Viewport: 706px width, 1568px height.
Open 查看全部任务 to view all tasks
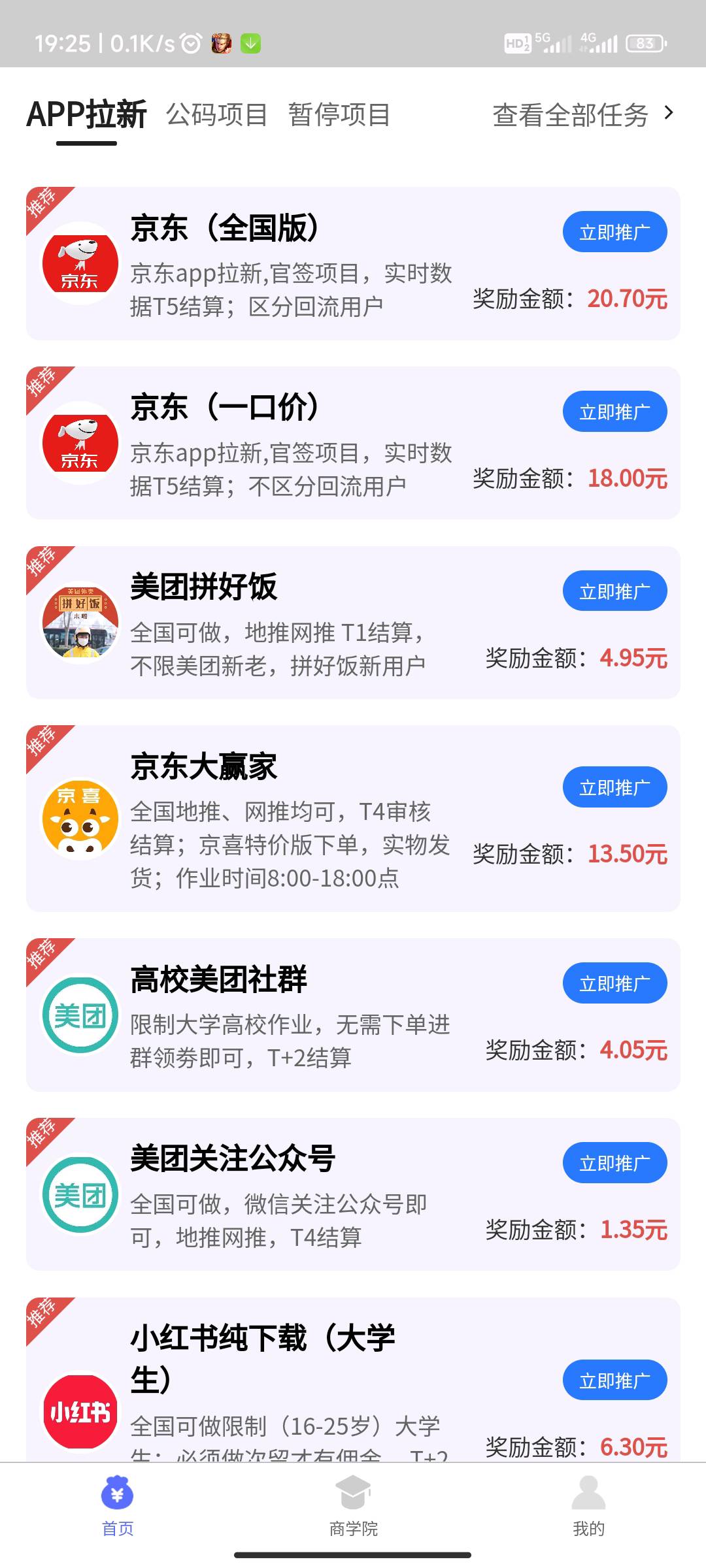[x=582, y=115]
